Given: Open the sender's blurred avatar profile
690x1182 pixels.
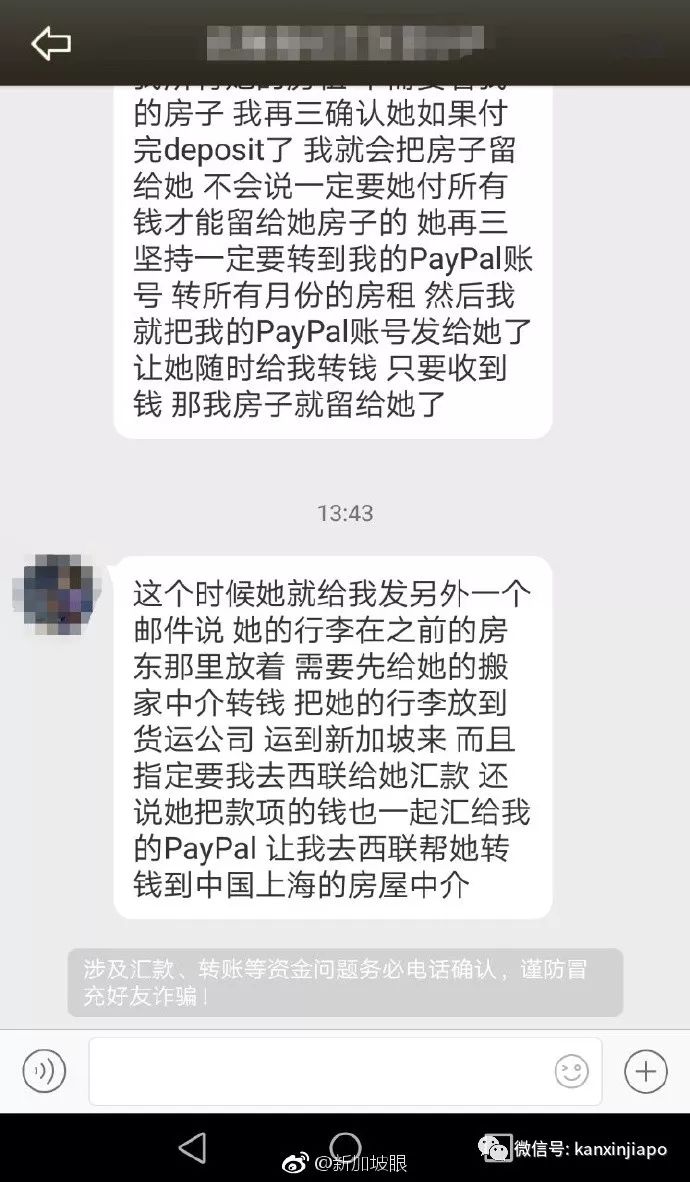Looking at the screenshot, I should [x=57, y=591].
